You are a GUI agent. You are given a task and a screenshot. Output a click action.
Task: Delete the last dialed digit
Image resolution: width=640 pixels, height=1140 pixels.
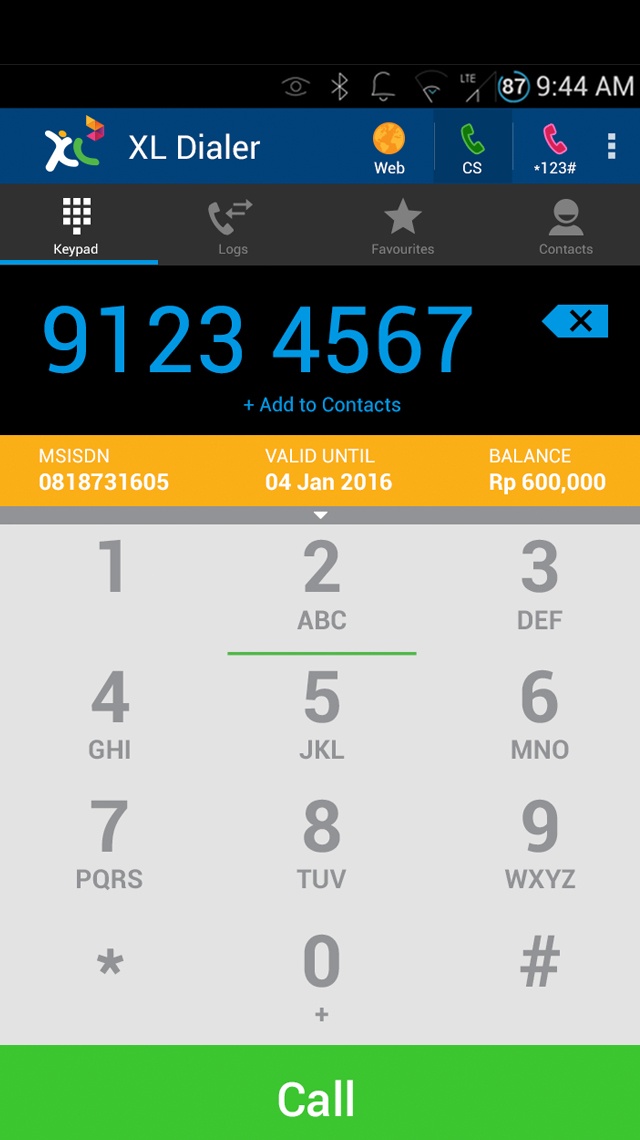click(575, 321)
